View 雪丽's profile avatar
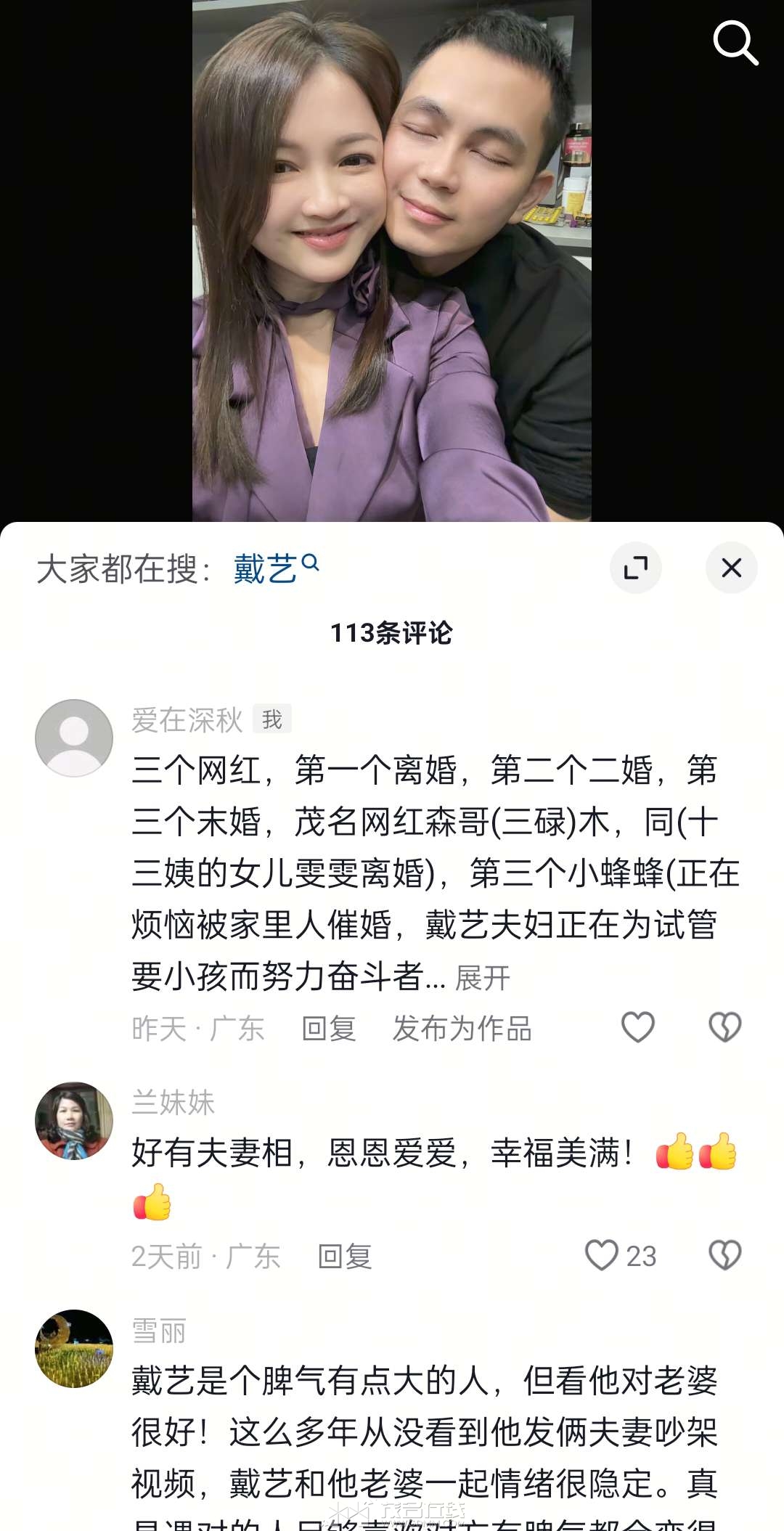Image resolution: width=784 pixels, height=1531 pixels. click(x=74, y=1348)
